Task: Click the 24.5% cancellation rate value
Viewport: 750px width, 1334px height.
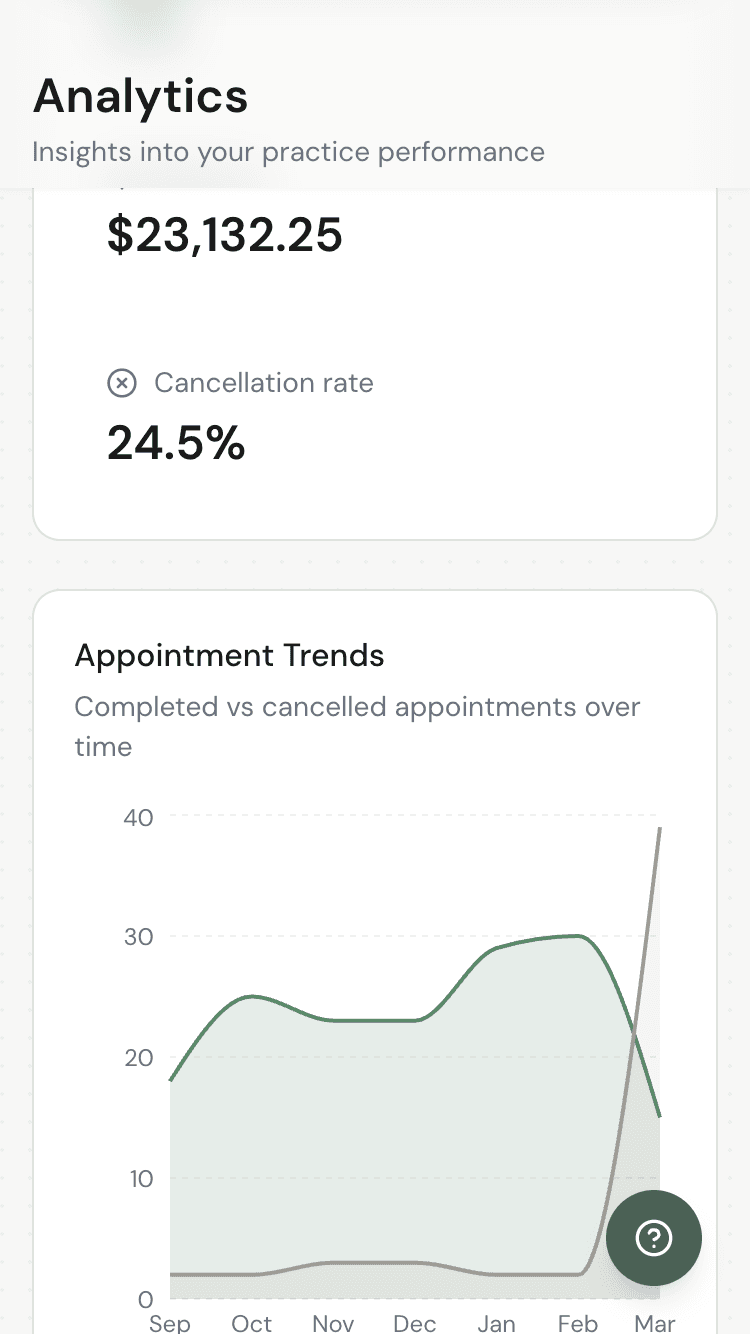Action: click(x=176, y=443)
